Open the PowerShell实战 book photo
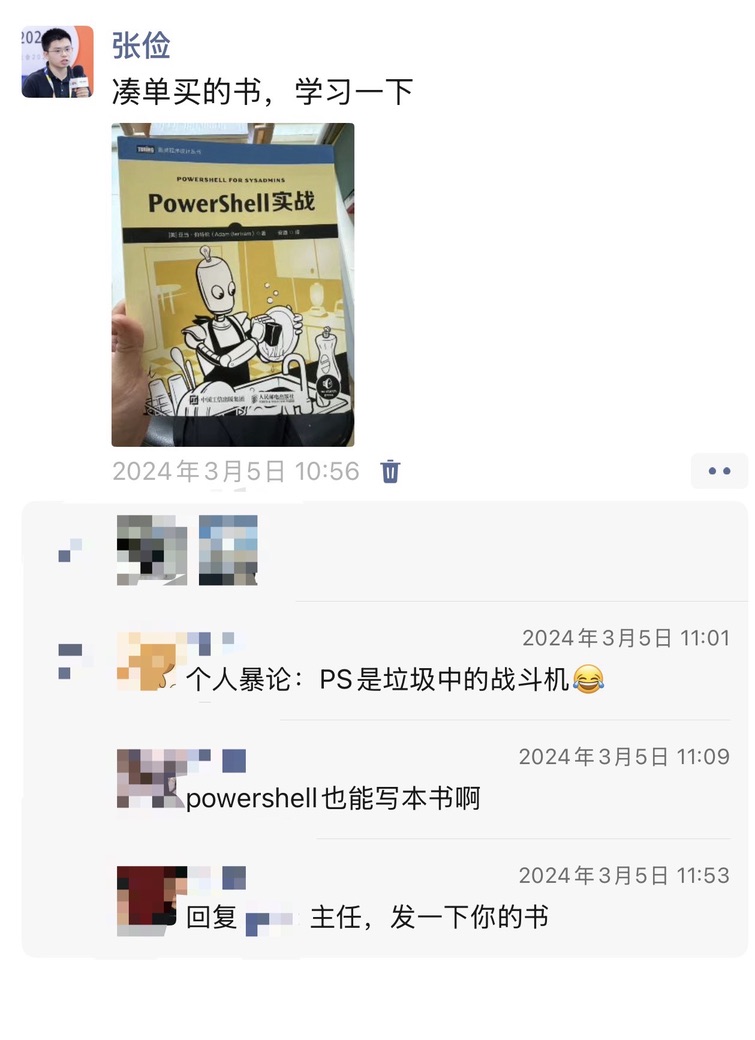 [232, 284]
